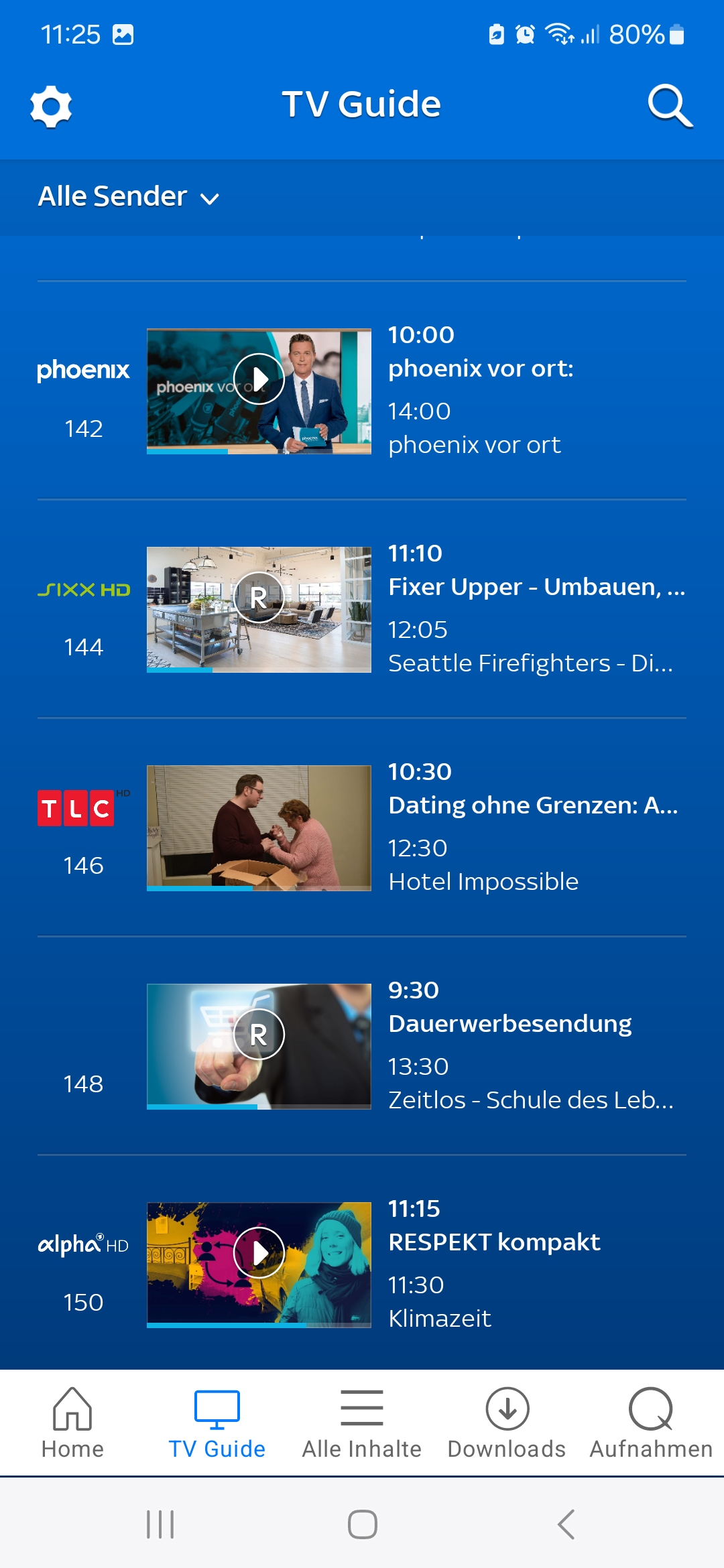The image size is (724, 1568).
Task: Go to the Home tab
Action: coord(72,1423)
